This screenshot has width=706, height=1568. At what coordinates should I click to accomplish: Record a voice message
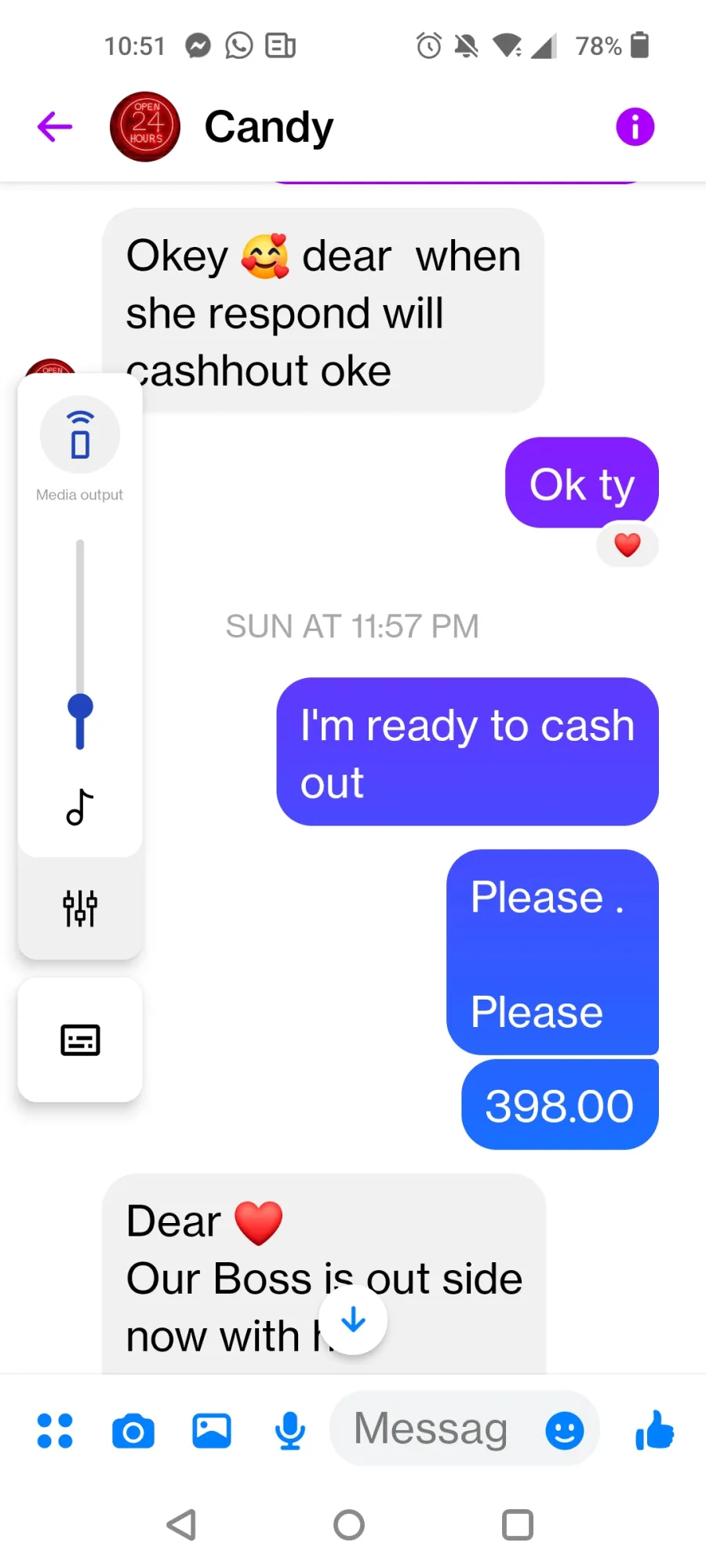point(290,1431)
